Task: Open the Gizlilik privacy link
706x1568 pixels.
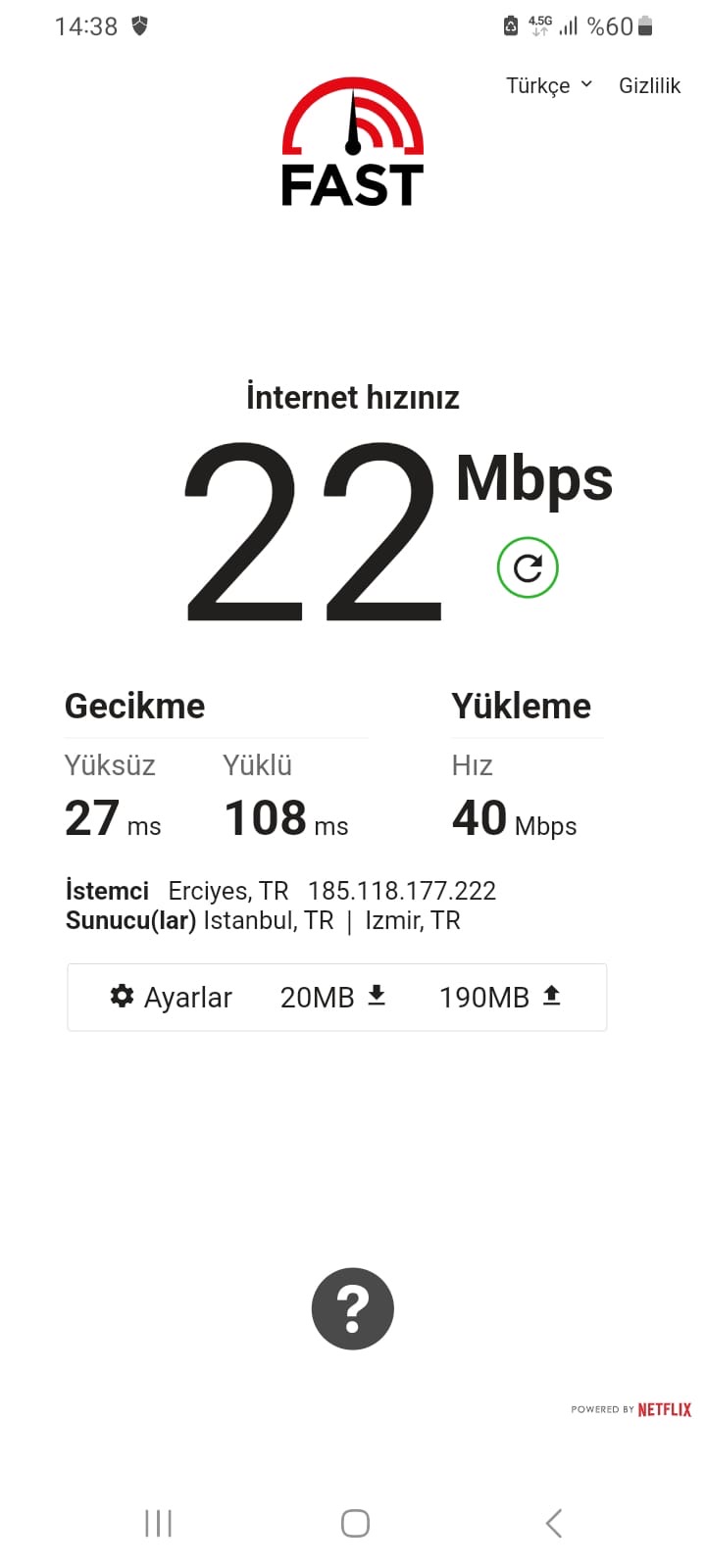Action: pyautogui.click(x=649, y=85)
